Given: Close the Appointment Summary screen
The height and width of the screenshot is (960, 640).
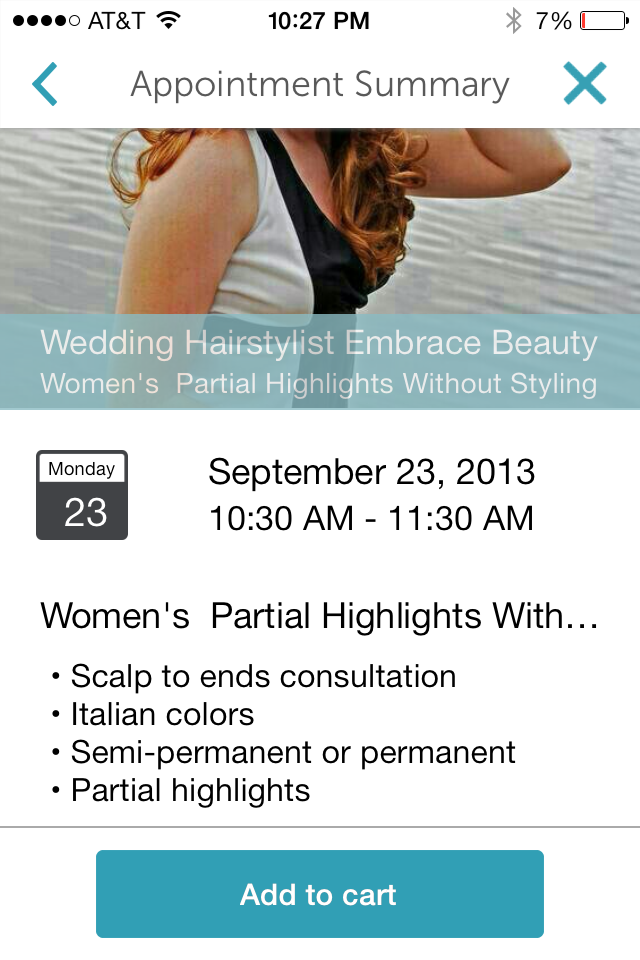Looking at the screenshot, I should [x=585, y=84].
